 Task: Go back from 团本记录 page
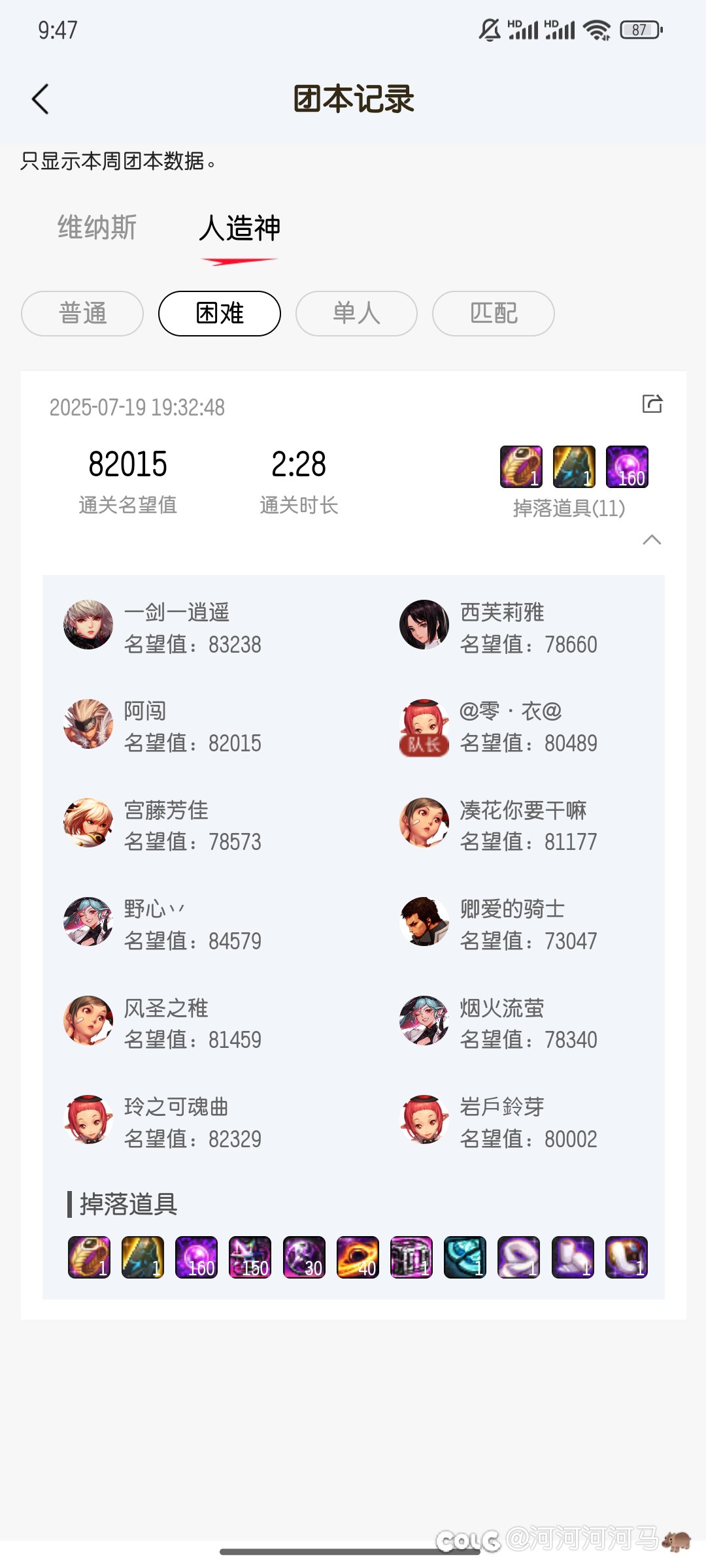(41, 99)
